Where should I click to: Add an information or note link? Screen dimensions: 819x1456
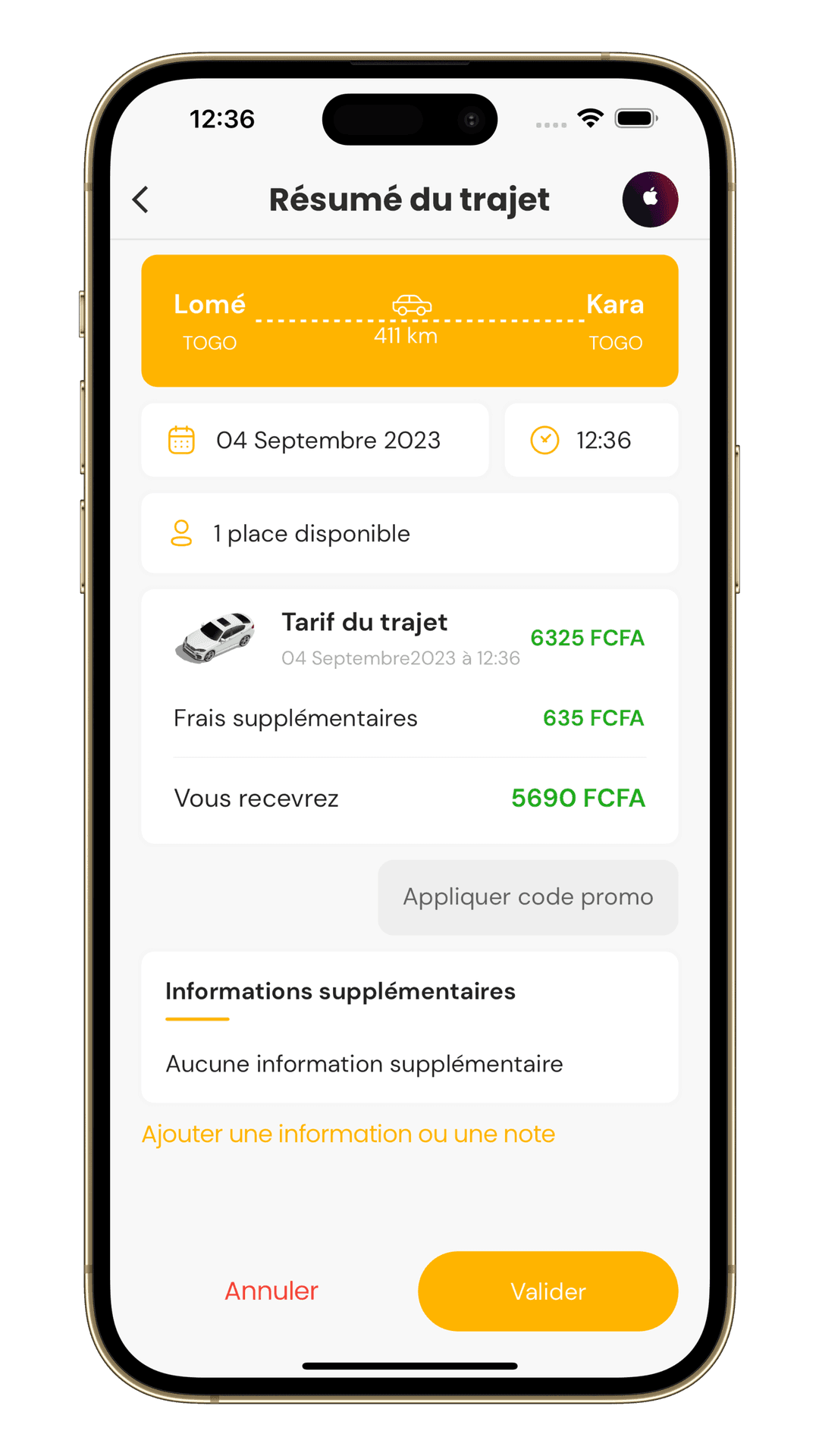point(348,1134)
